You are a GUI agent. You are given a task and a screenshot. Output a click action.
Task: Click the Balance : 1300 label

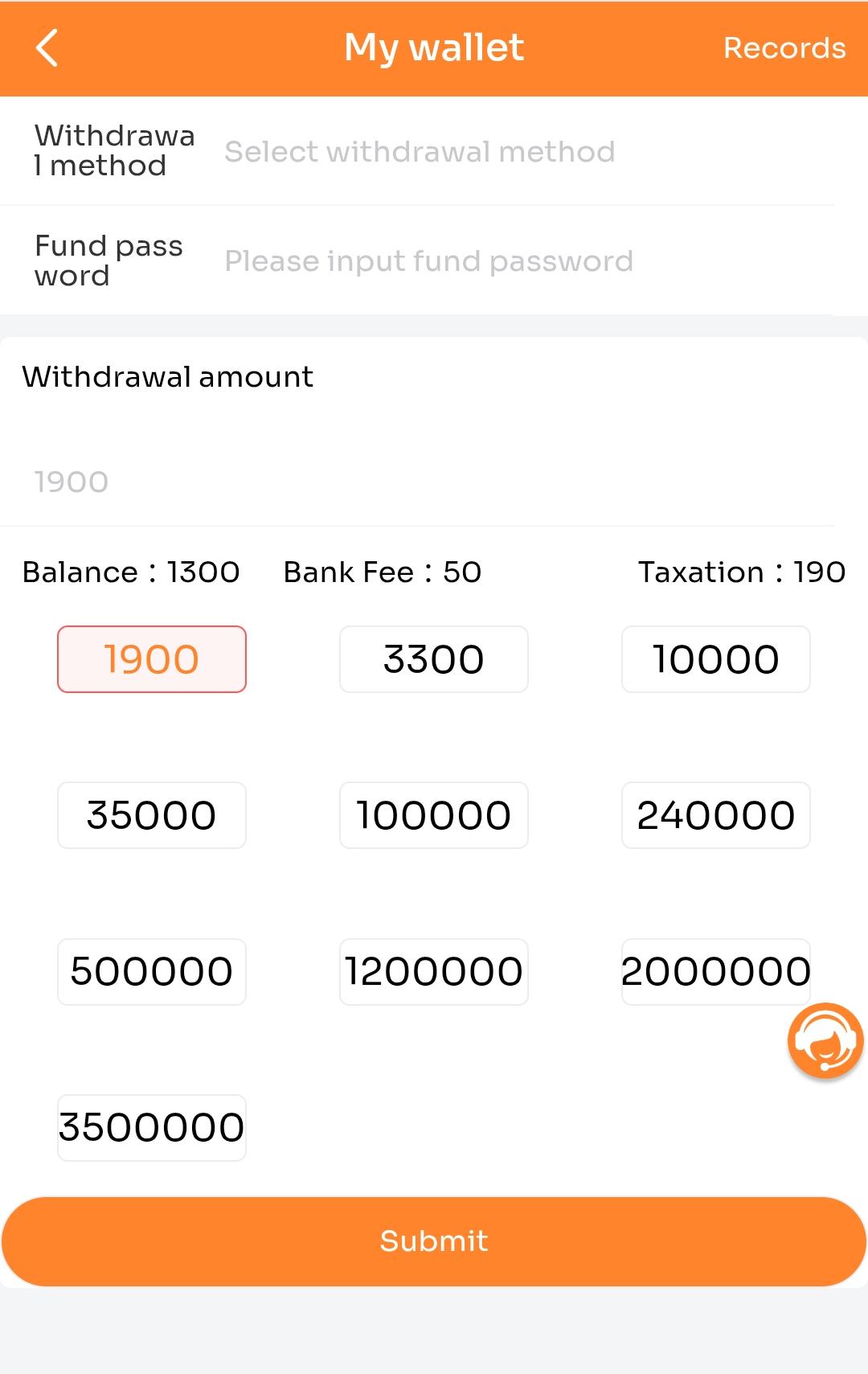pyautogui.click(x=130, y=572)
